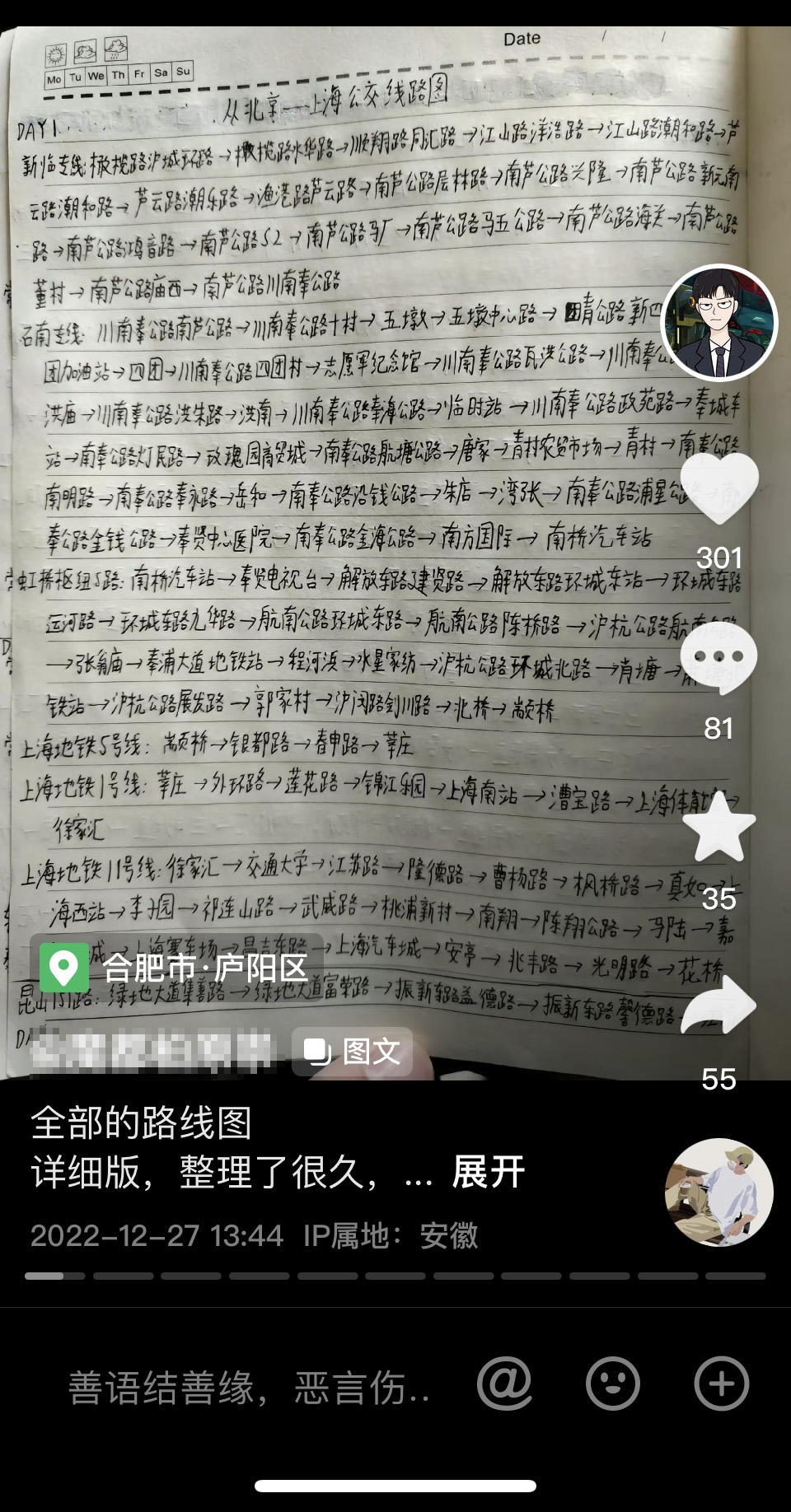This screenshot has height=1512, width=791.
Task: Open the author's profile avatar
Action: [719, 323]
